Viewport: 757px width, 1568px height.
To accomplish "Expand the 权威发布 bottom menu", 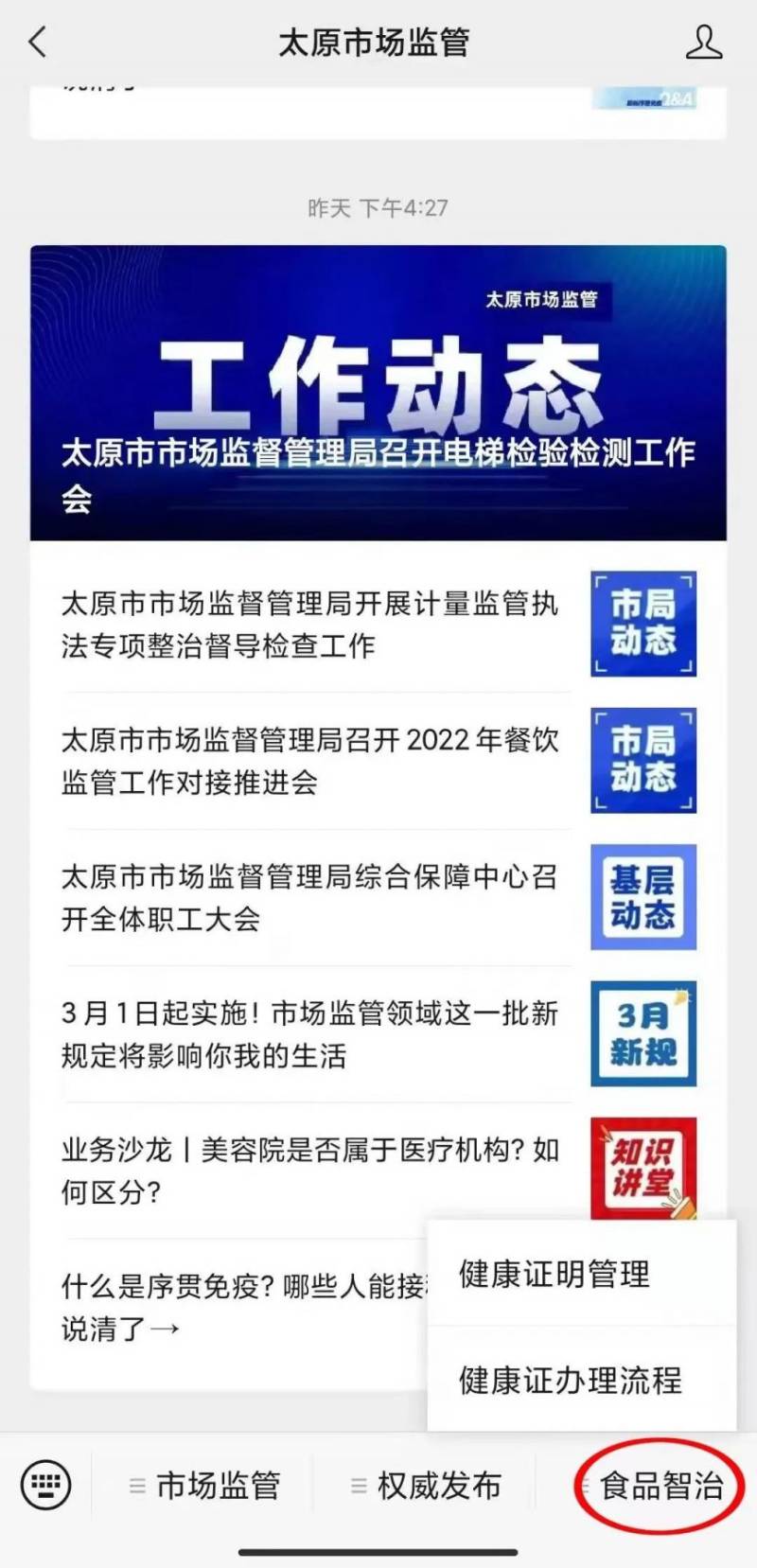I will tap(427, 1486).
